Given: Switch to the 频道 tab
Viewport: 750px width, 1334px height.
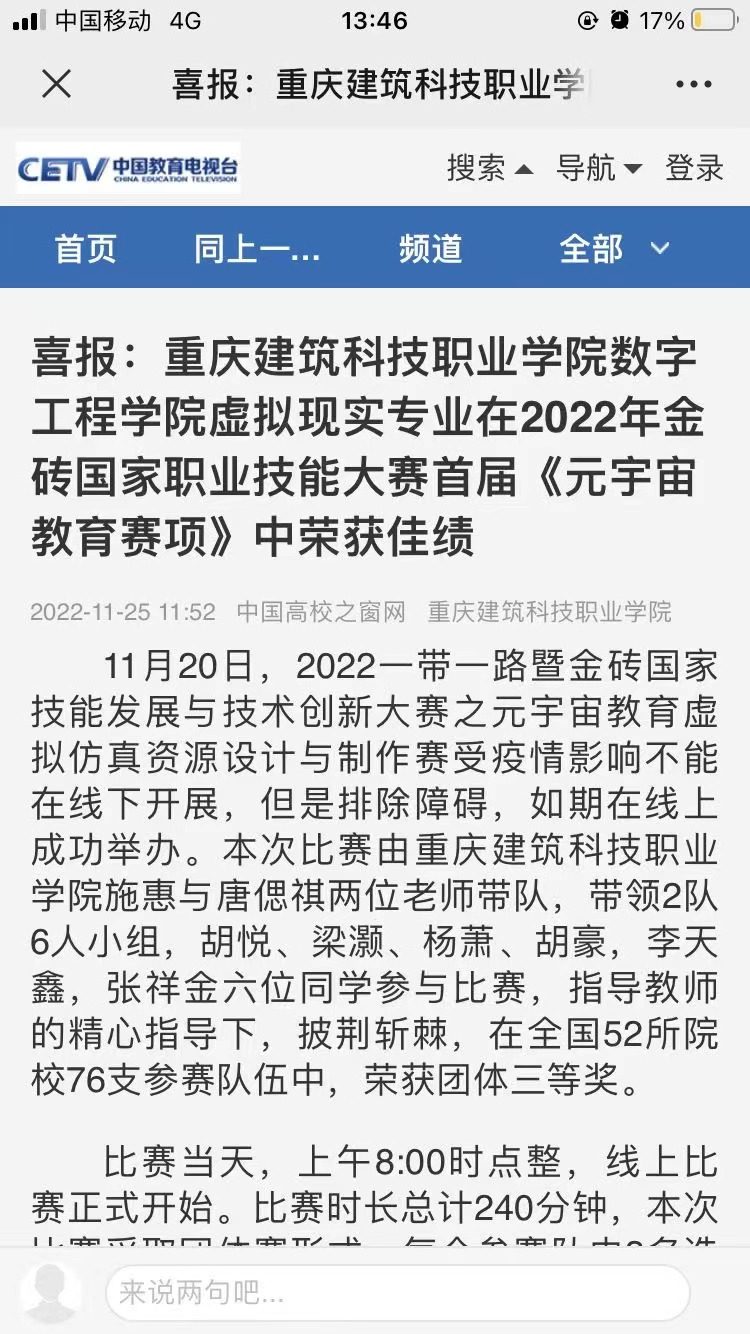Looking at the screenshot, I should (x=430, y=248).
